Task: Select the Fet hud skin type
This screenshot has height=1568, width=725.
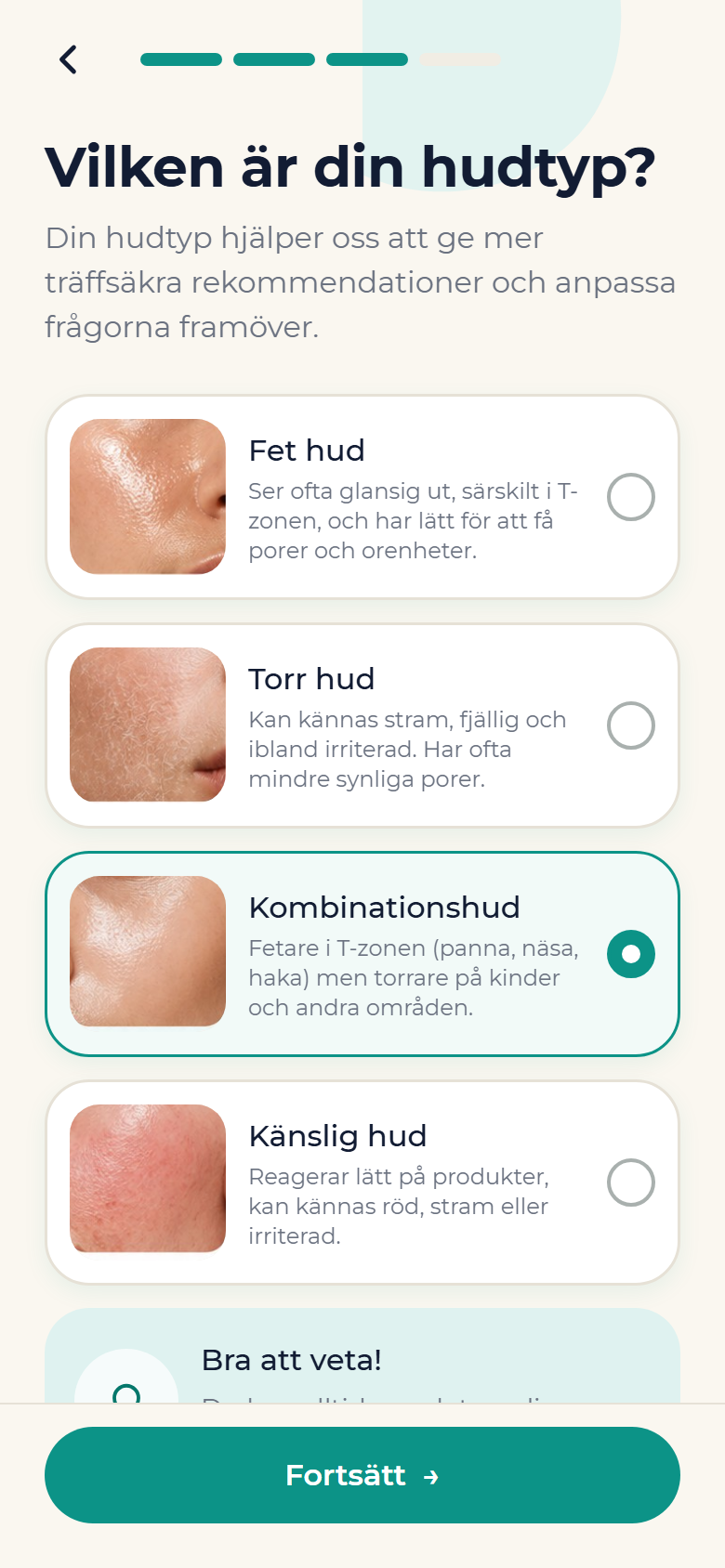Action: 362,497
